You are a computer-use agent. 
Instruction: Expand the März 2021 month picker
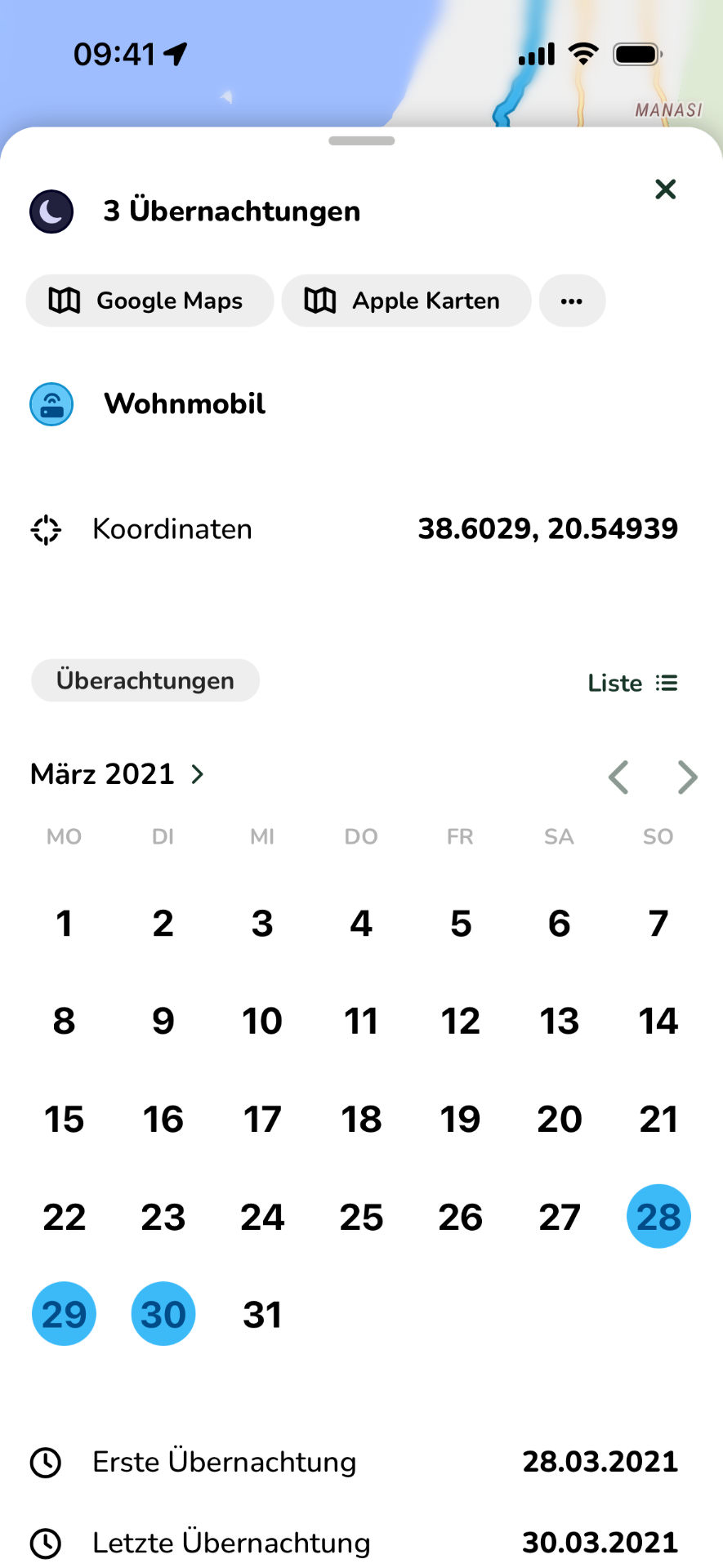pyautogui.click(x=118, y=773)
